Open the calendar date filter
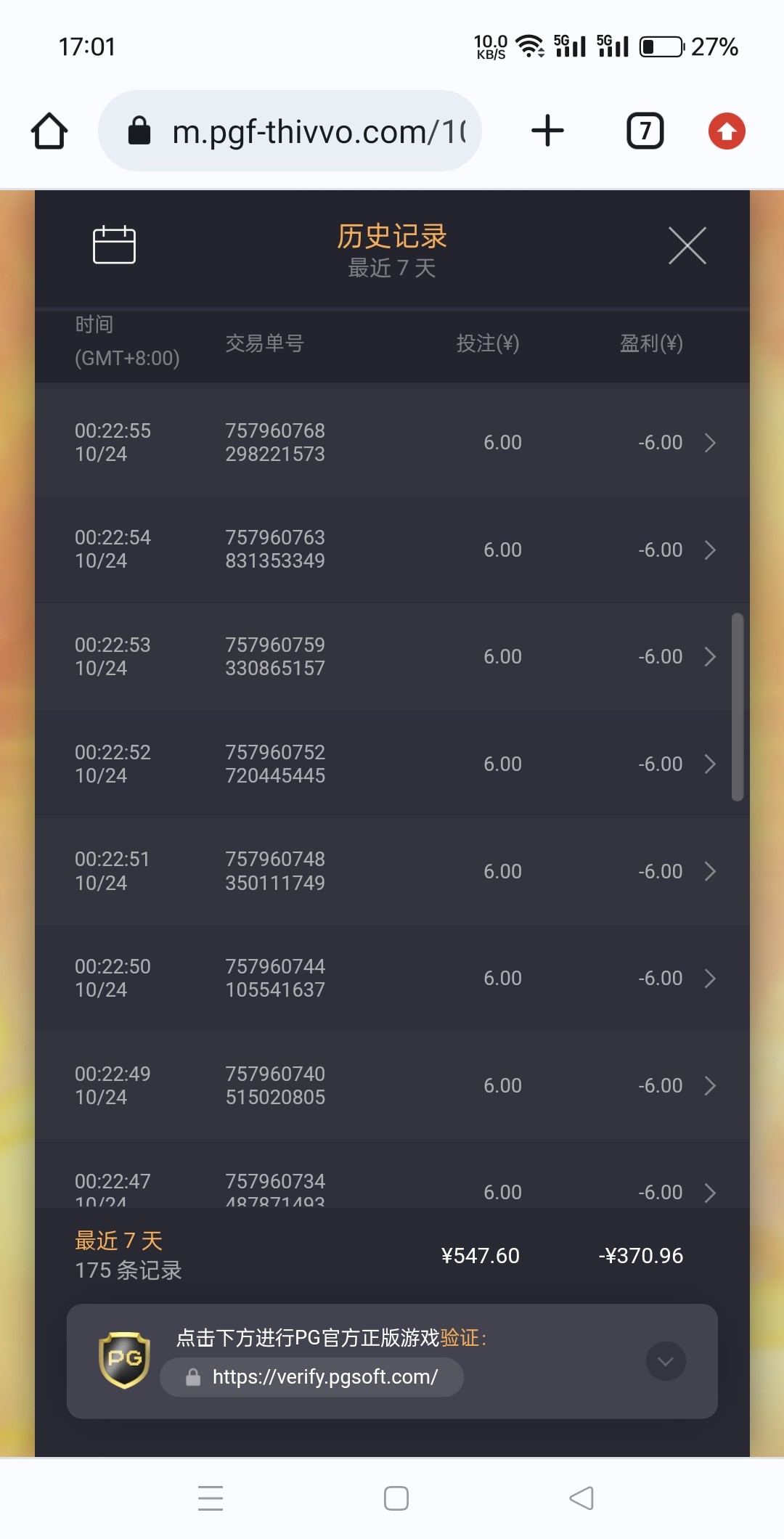784x1539 pixels. (114, 245)
